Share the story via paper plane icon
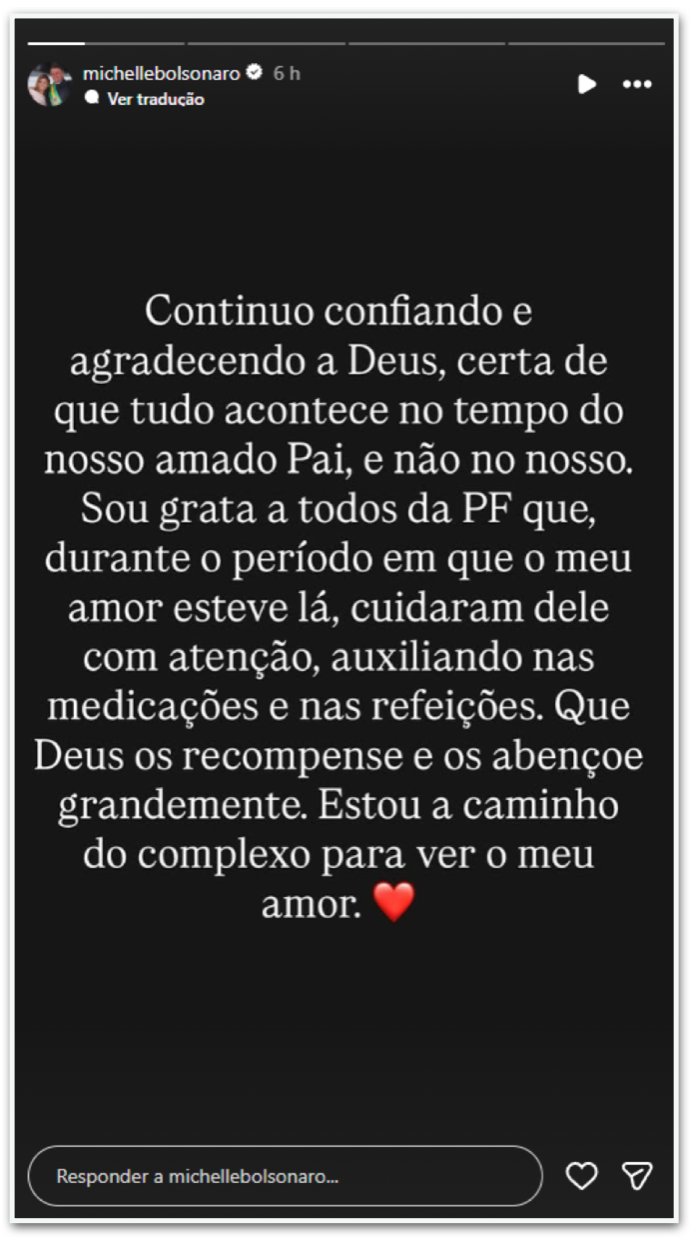The width and height of the screenshot is (694, 1238). point(637,1176)
